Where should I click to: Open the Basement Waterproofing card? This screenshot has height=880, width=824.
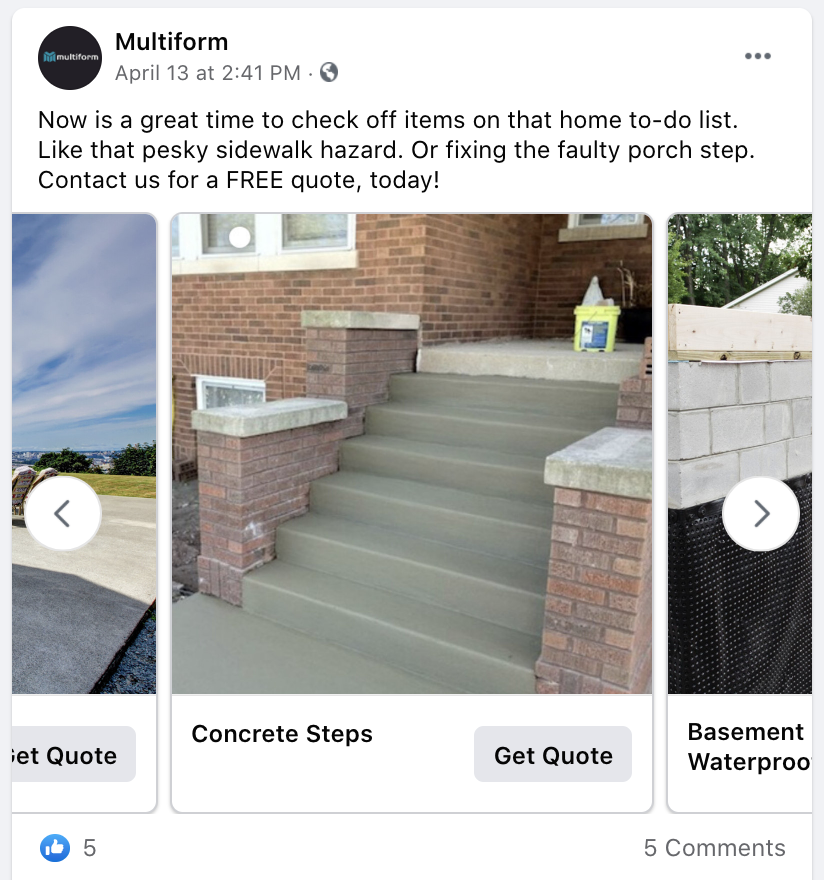coord(745,746)
